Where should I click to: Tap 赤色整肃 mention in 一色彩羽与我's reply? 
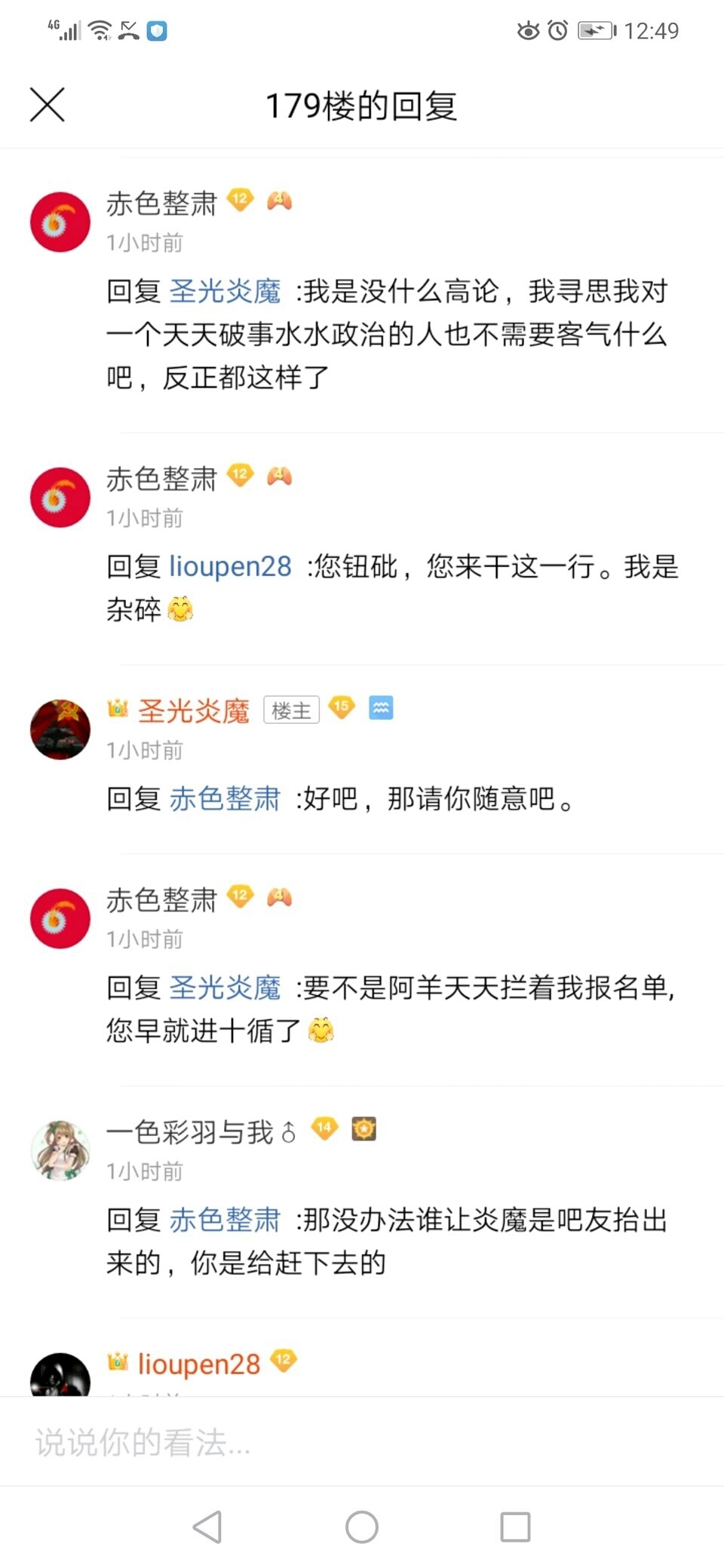click(x=225, y=1220)
